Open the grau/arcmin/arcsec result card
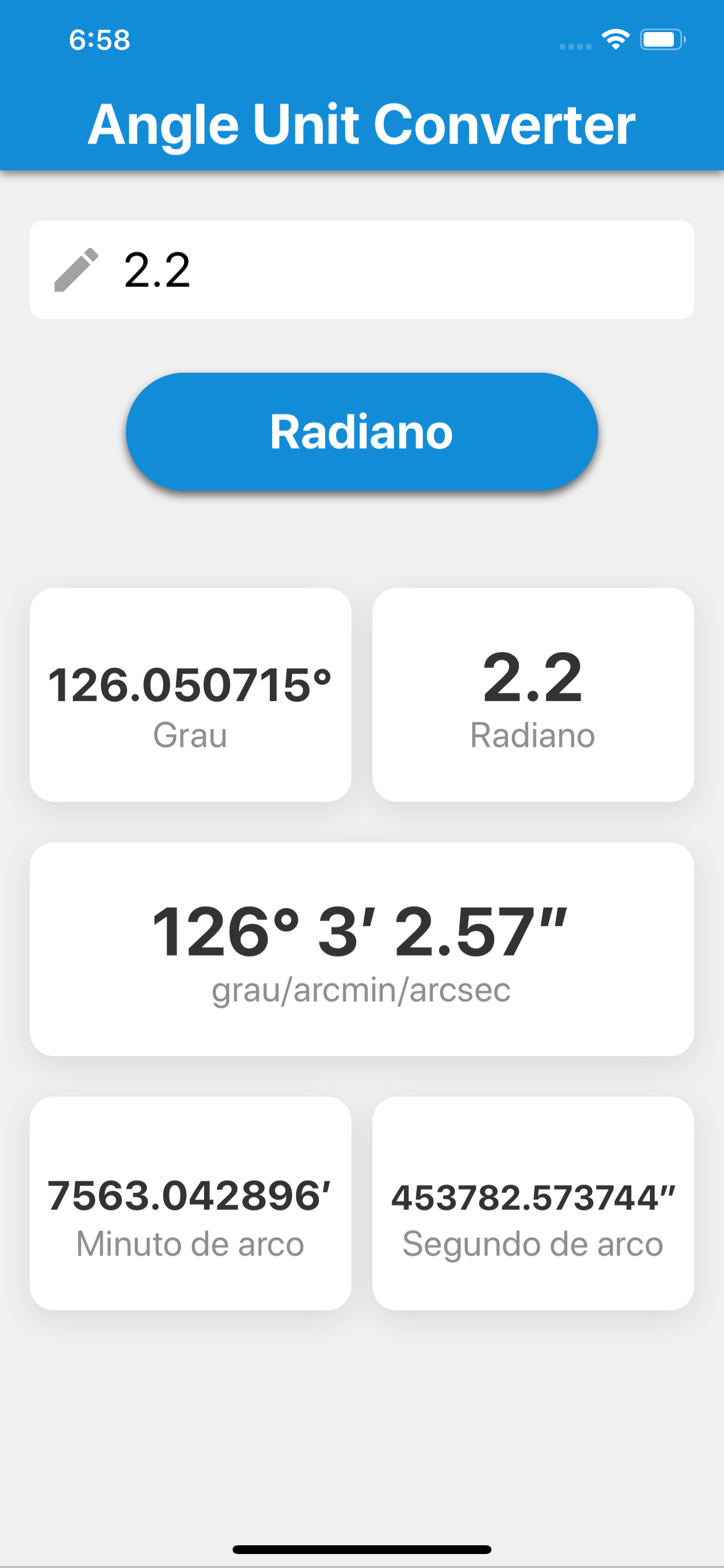Image resolution: width=724 pixels, height=1568 pixels. coord(361,949)
